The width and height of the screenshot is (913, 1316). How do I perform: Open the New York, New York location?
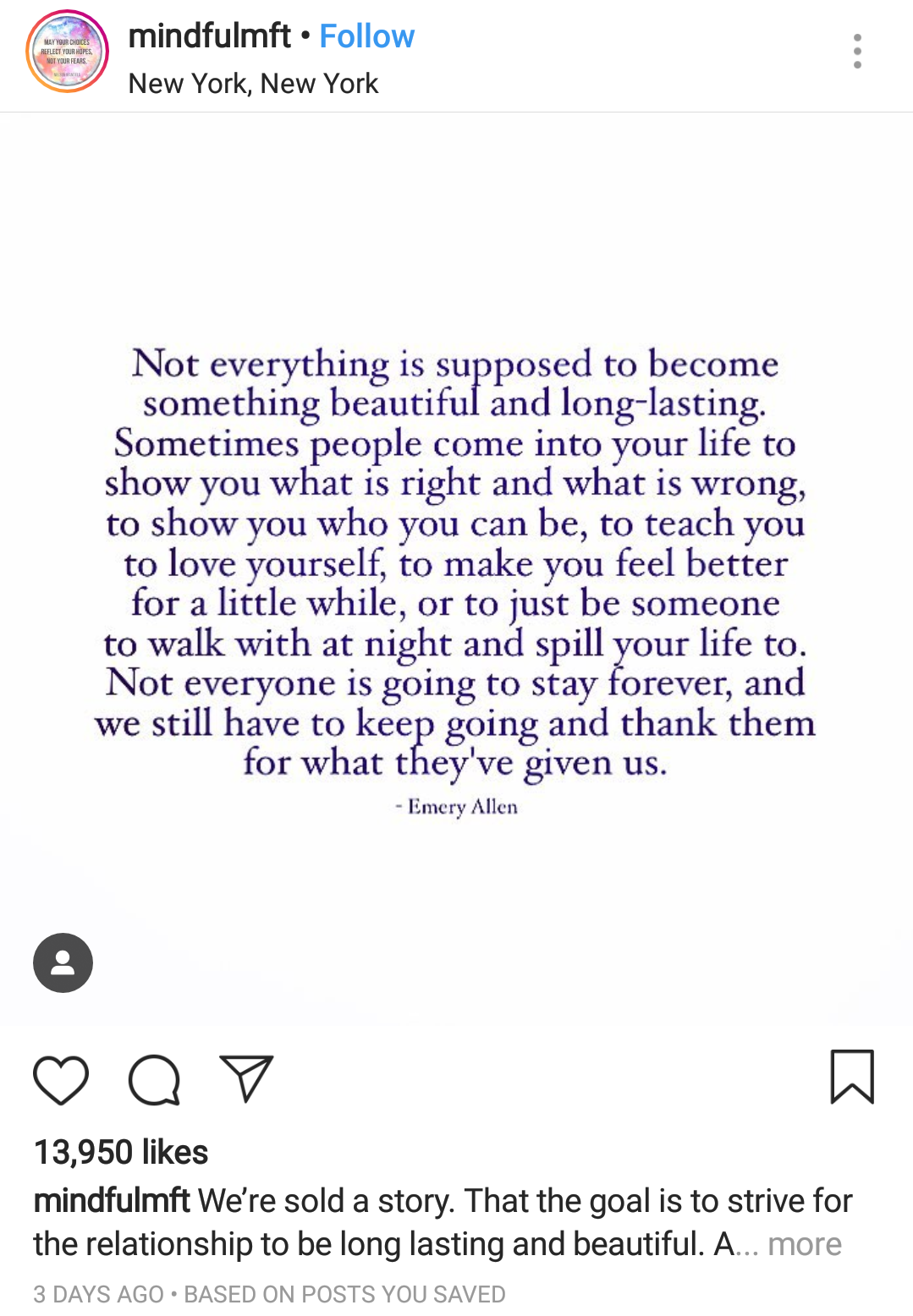coord(253,84)
